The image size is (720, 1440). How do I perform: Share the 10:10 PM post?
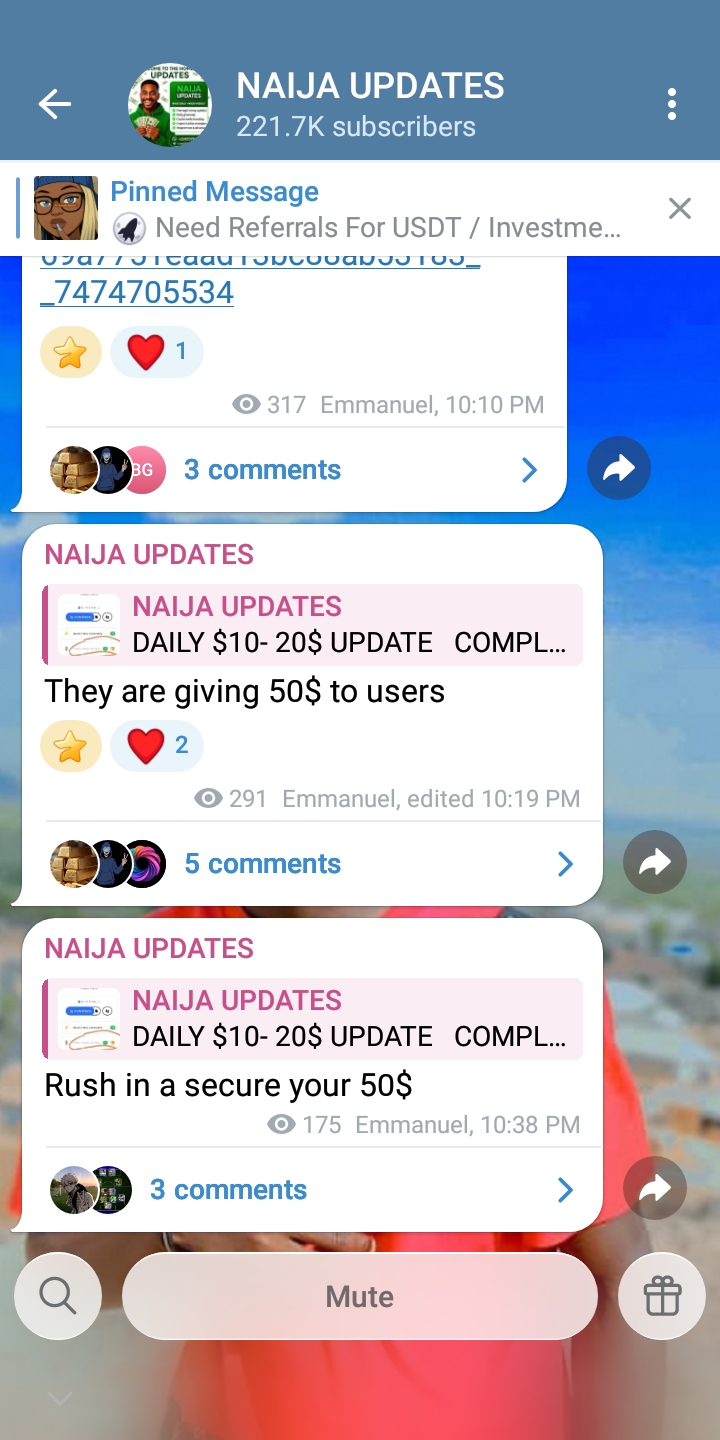619,468
